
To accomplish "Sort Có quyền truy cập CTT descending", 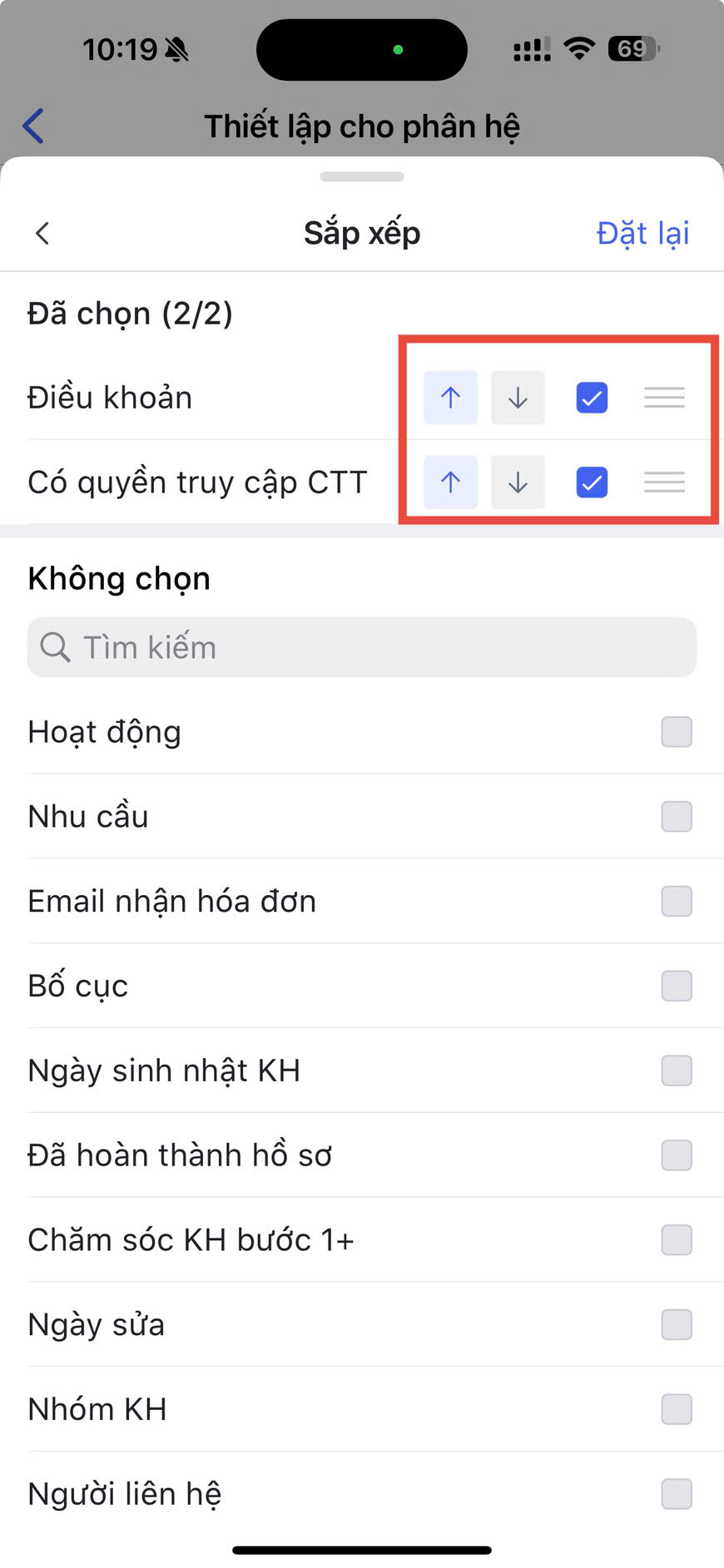I will 518,482.
